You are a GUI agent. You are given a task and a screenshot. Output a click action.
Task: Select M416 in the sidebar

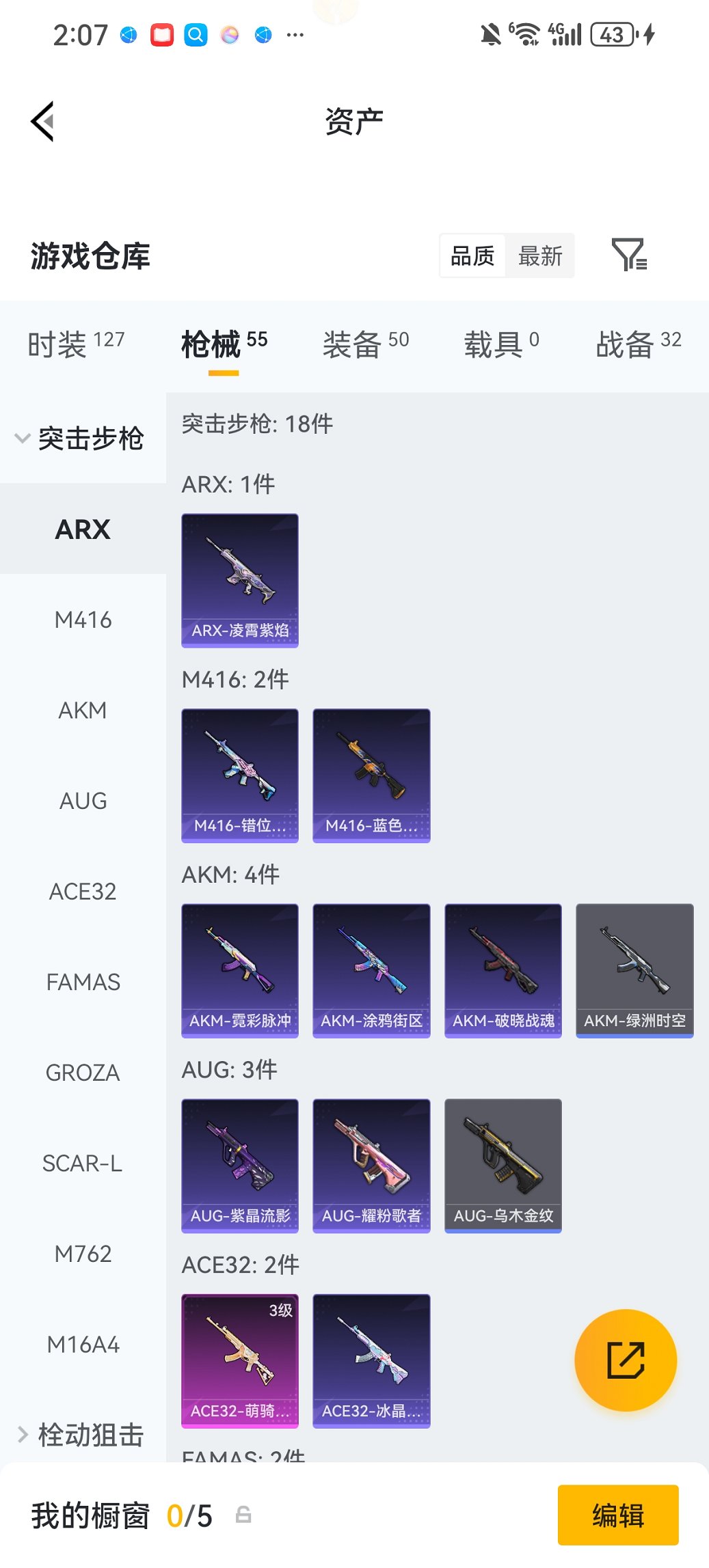pyautogui.click(x=83, y=620)
